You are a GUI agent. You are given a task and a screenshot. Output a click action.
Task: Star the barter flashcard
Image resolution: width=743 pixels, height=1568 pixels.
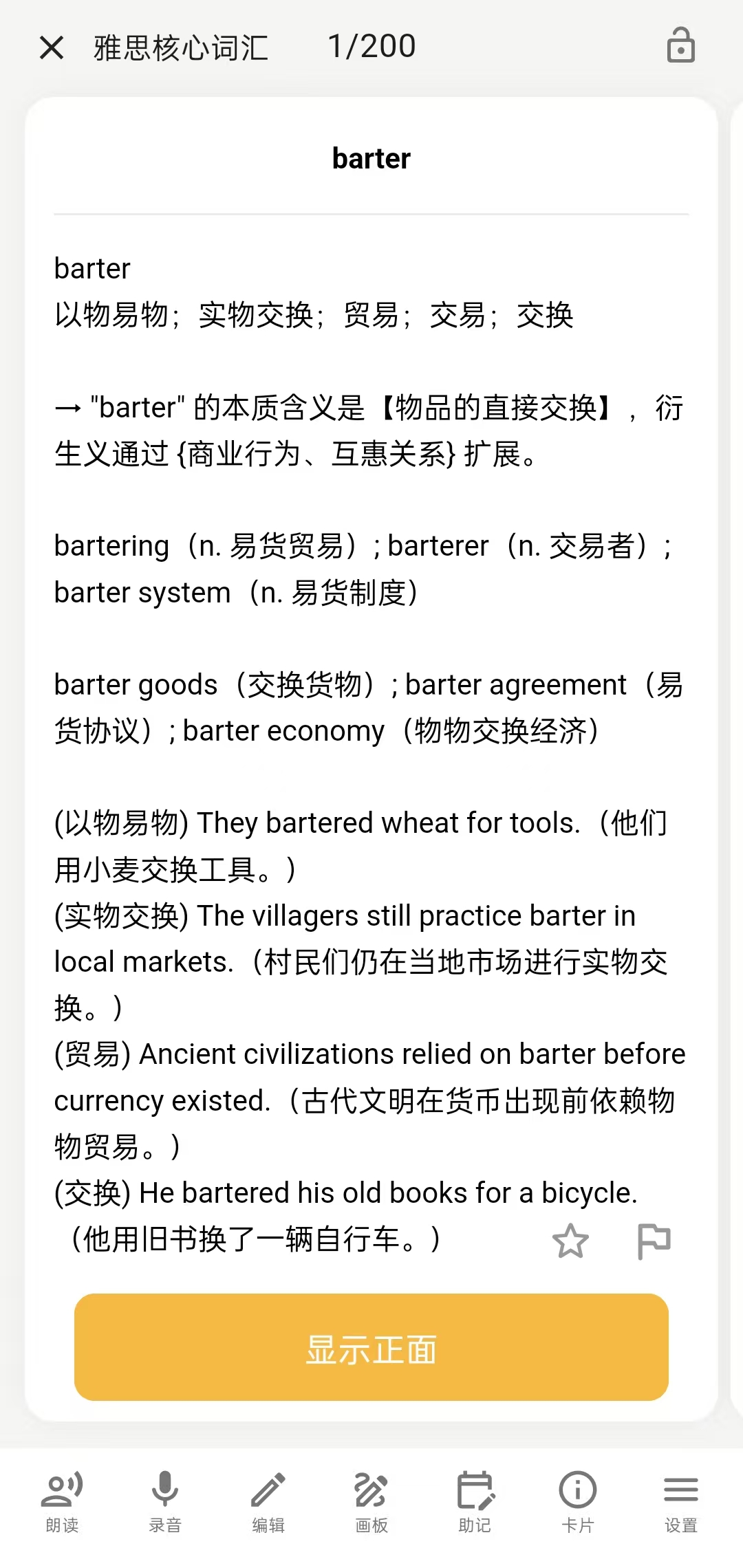[x=570, y=1241]
